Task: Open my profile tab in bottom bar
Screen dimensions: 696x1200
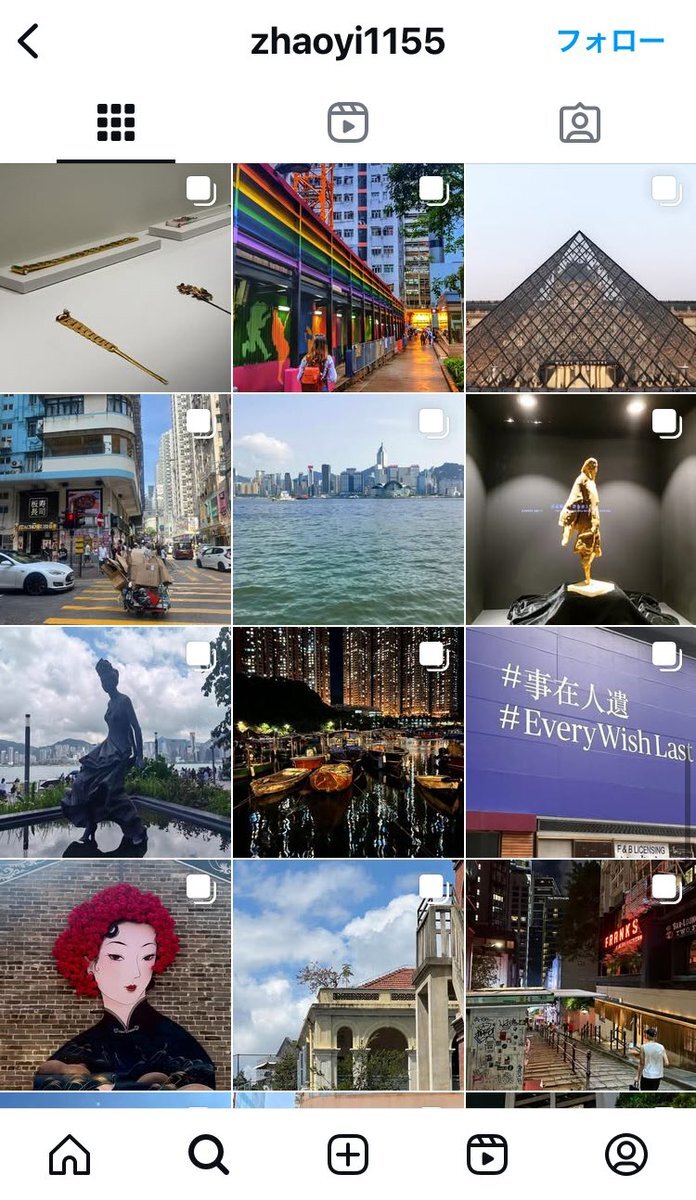Action: point(626,1155)
